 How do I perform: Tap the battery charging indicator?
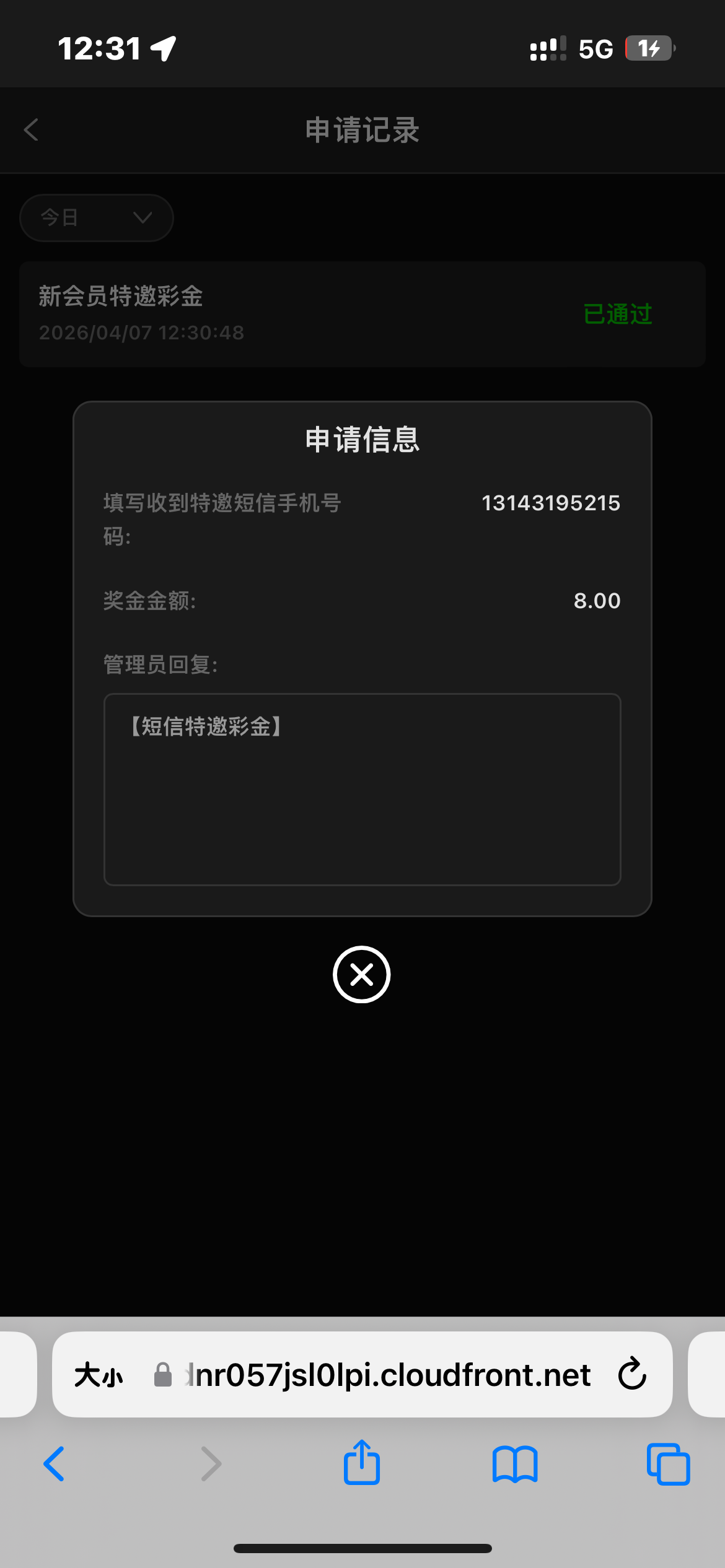[x=649, y=47]
